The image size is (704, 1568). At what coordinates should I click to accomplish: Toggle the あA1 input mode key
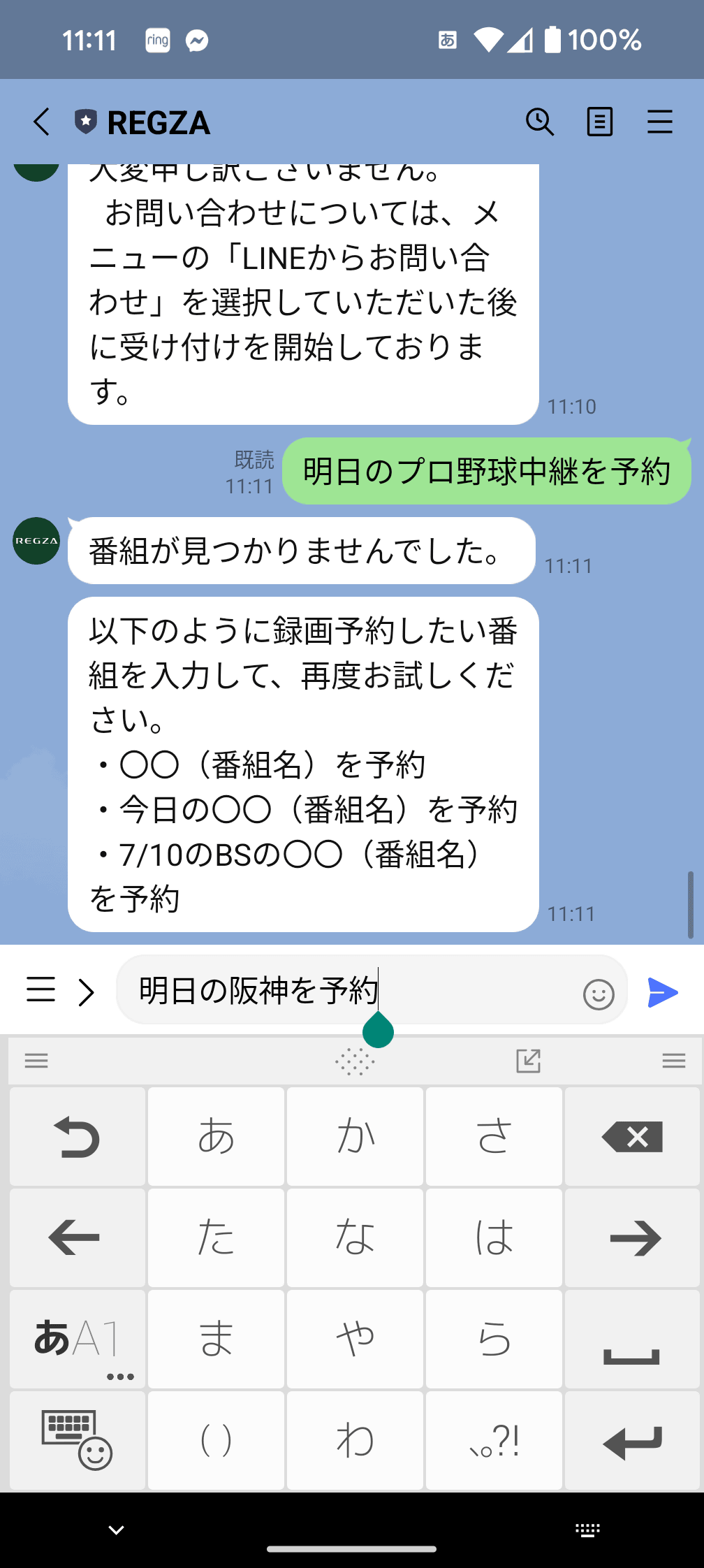[75, 1340]
